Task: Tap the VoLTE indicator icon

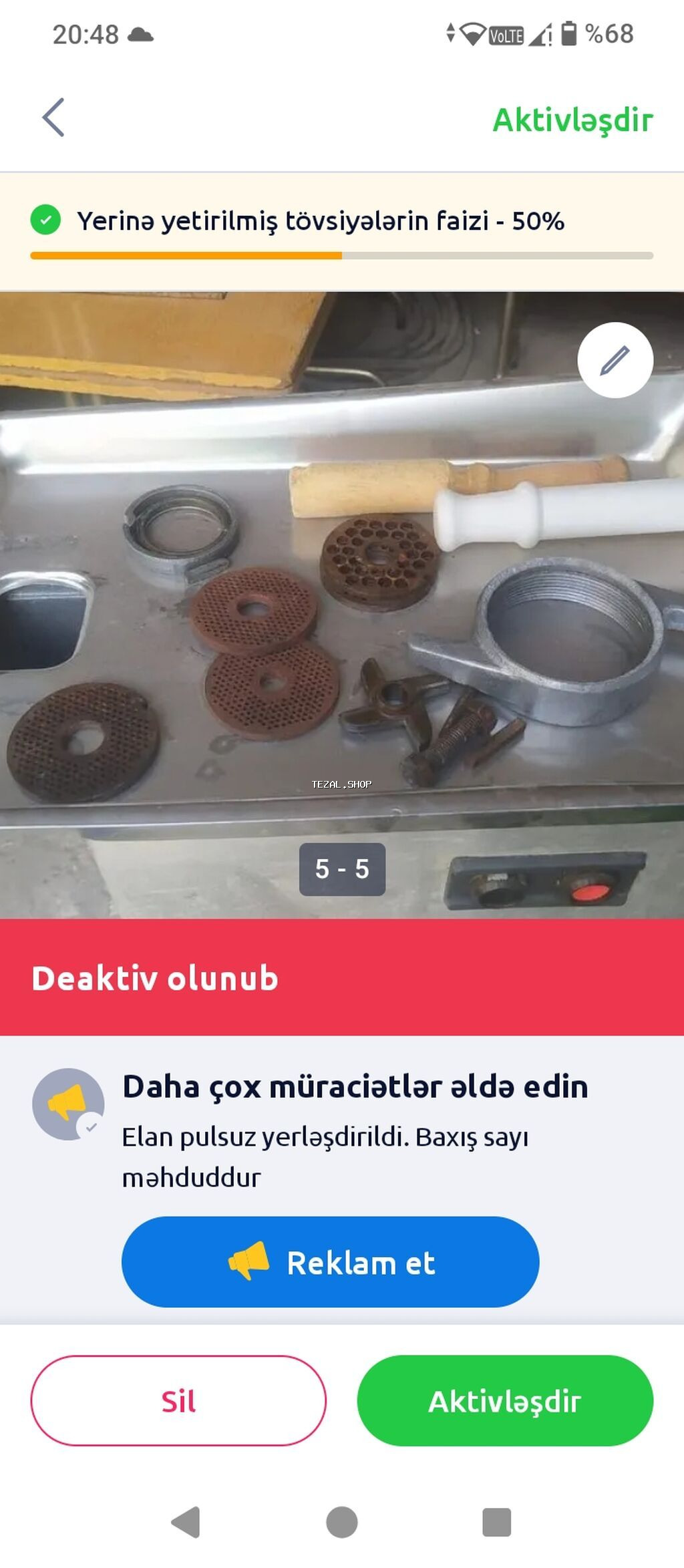Action: (x=506, y=34)
